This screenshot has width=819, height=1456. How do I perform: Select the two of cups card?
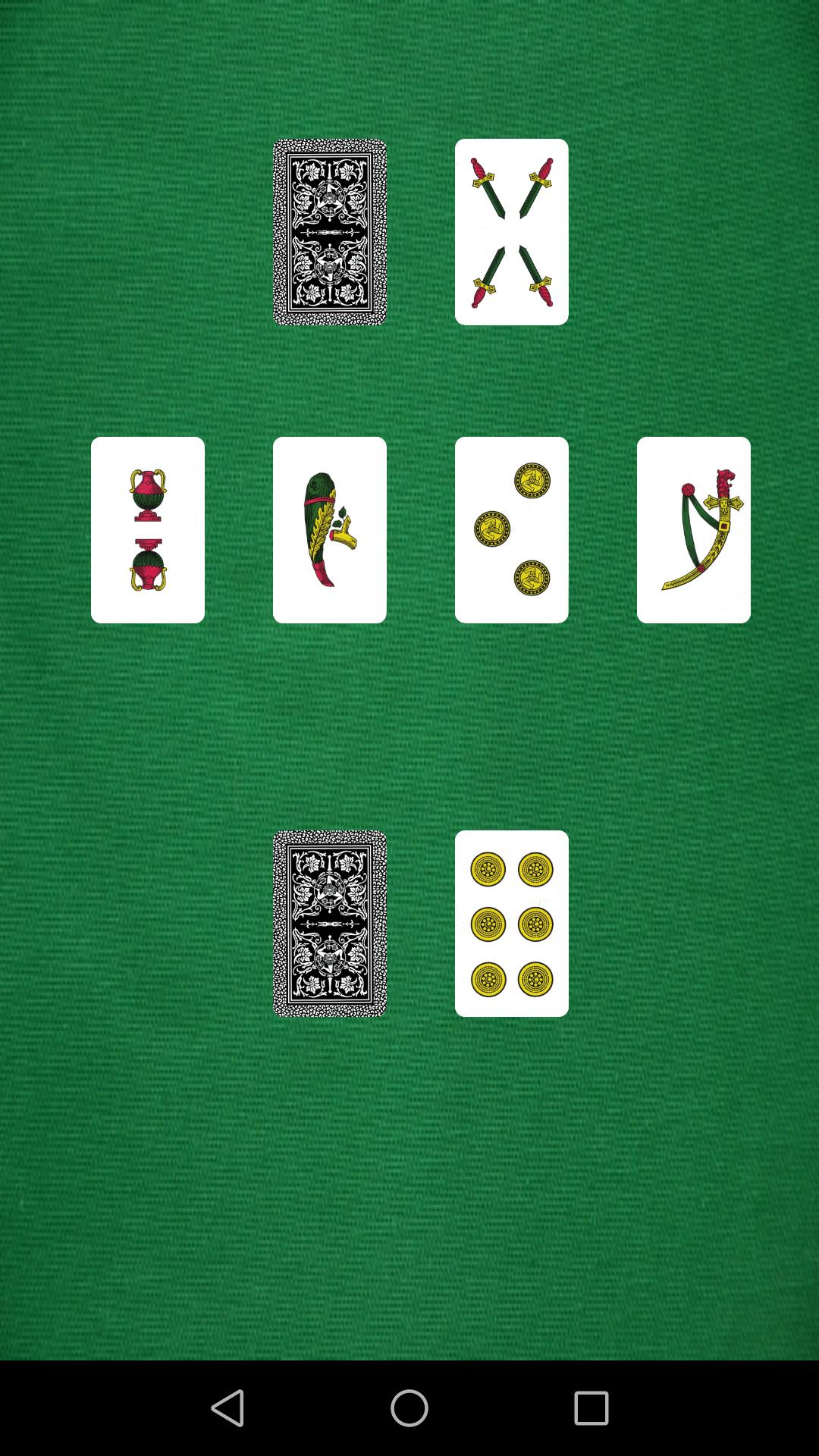click(x=148, y=529)
